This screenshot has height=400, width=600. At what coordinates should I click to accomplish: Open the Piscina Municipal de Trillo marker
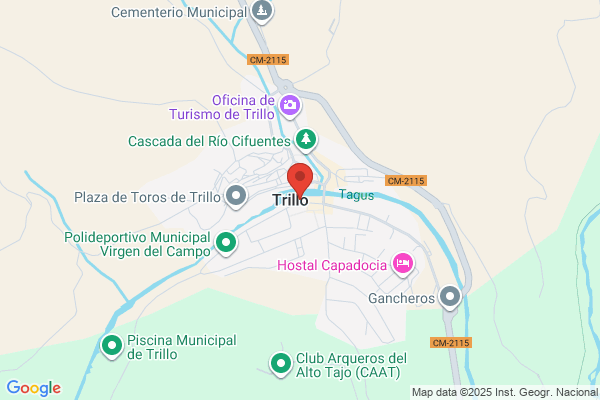(x=112, y=346)
